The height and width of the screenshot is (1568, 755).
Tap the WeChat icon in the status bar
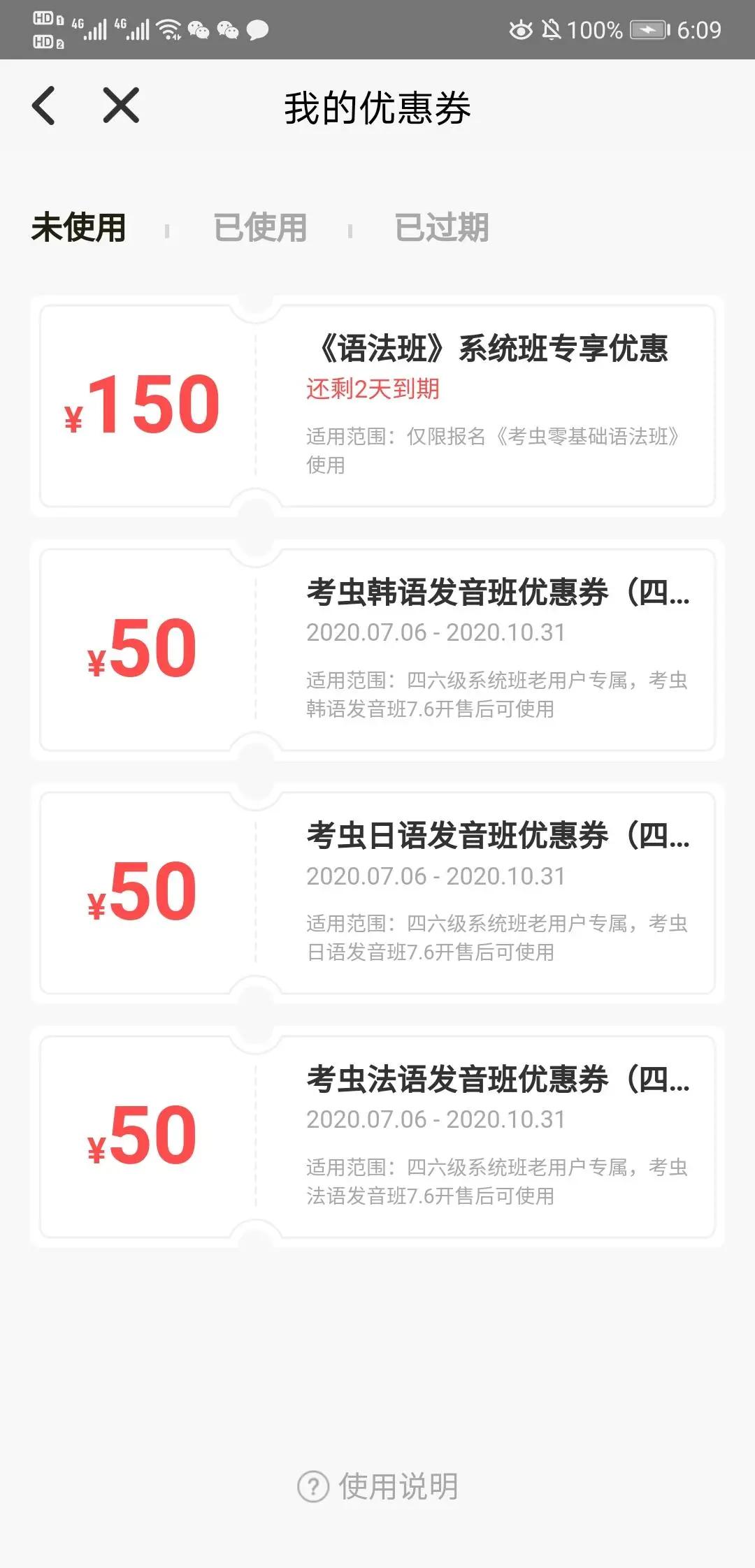click(200, 30)
